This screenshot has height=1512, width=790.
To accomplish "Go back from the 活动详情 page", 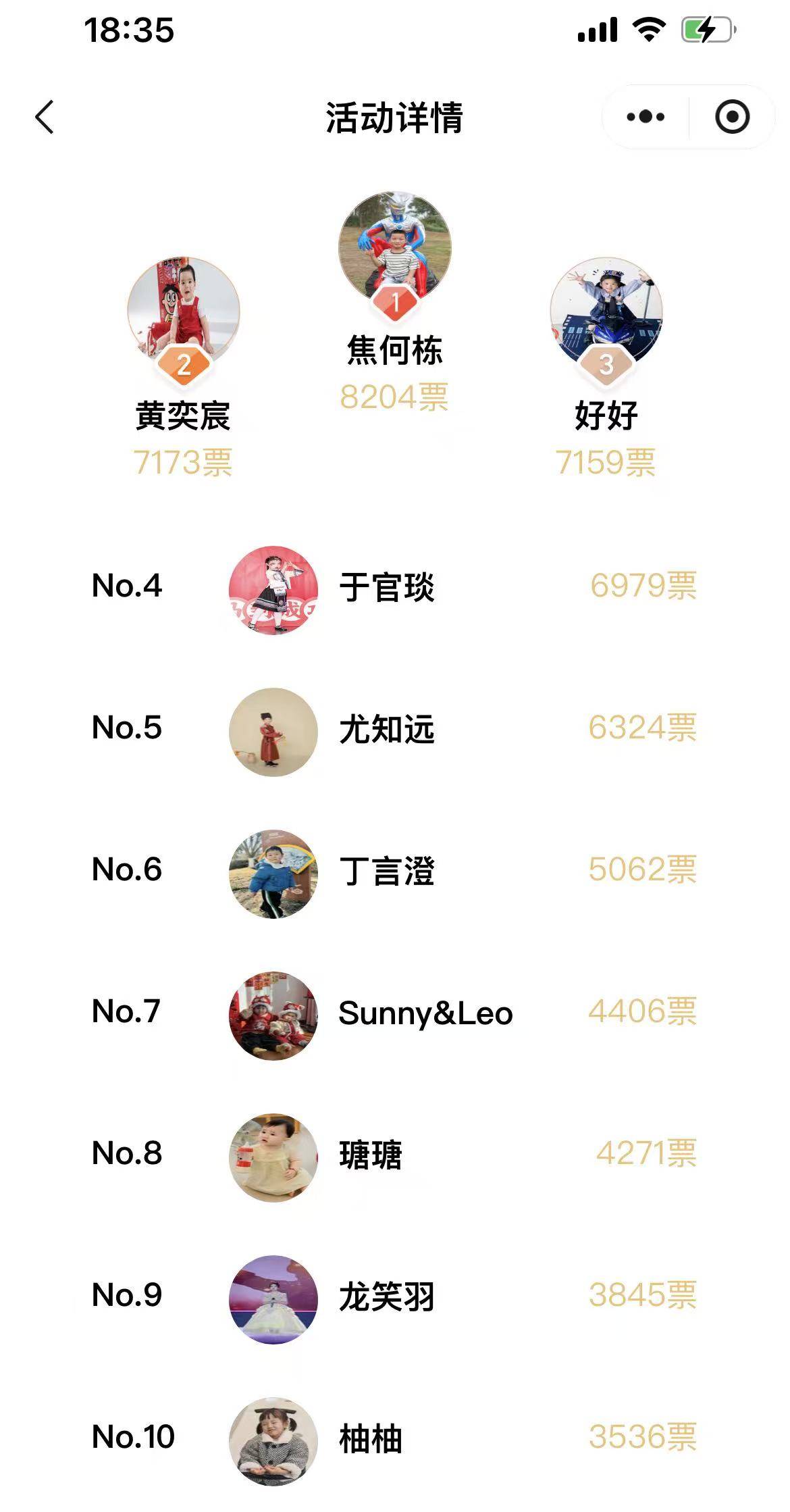I will coord(45,118).
